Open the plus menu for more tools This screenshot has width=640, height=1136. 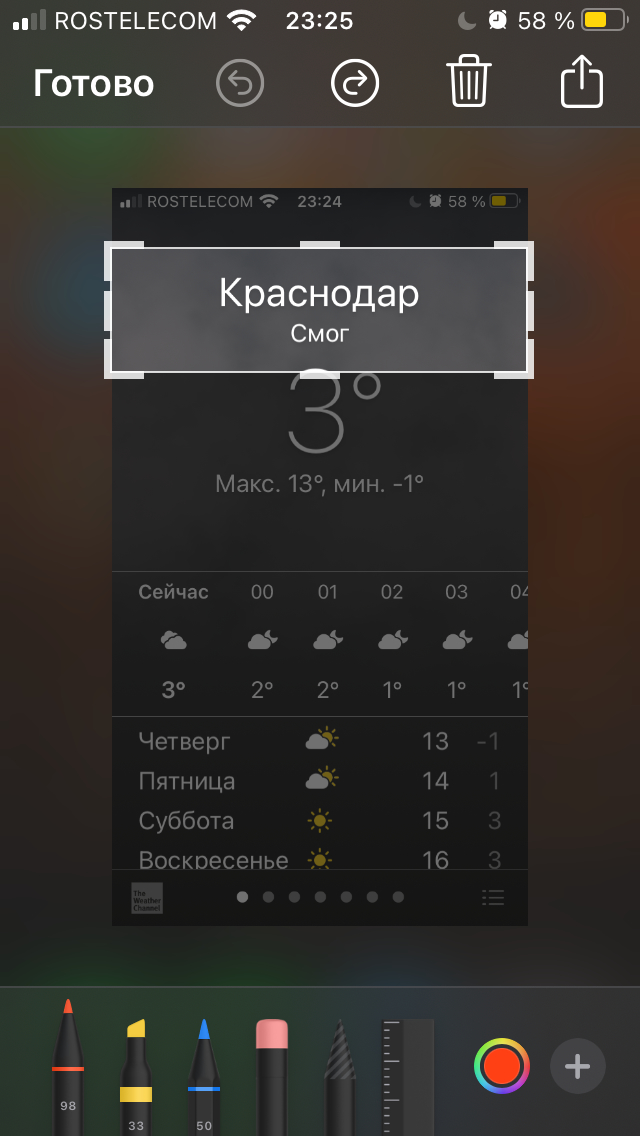tap(577, 1066)
